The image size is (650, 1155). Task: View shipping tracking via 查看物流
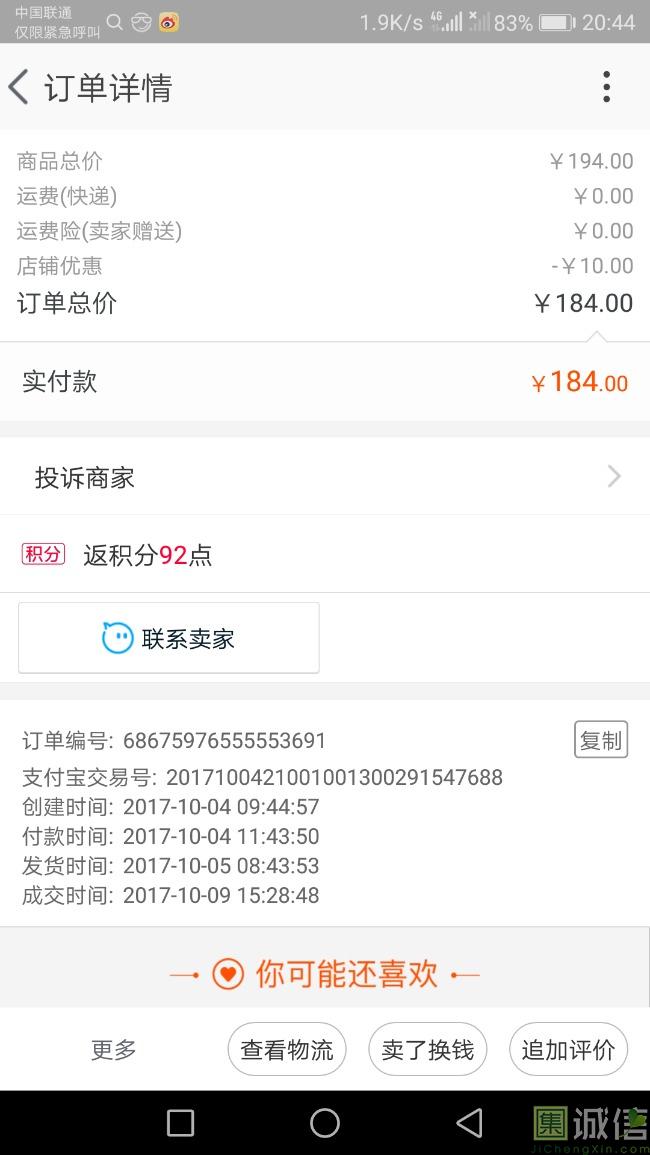click(x=287, y=1050)
